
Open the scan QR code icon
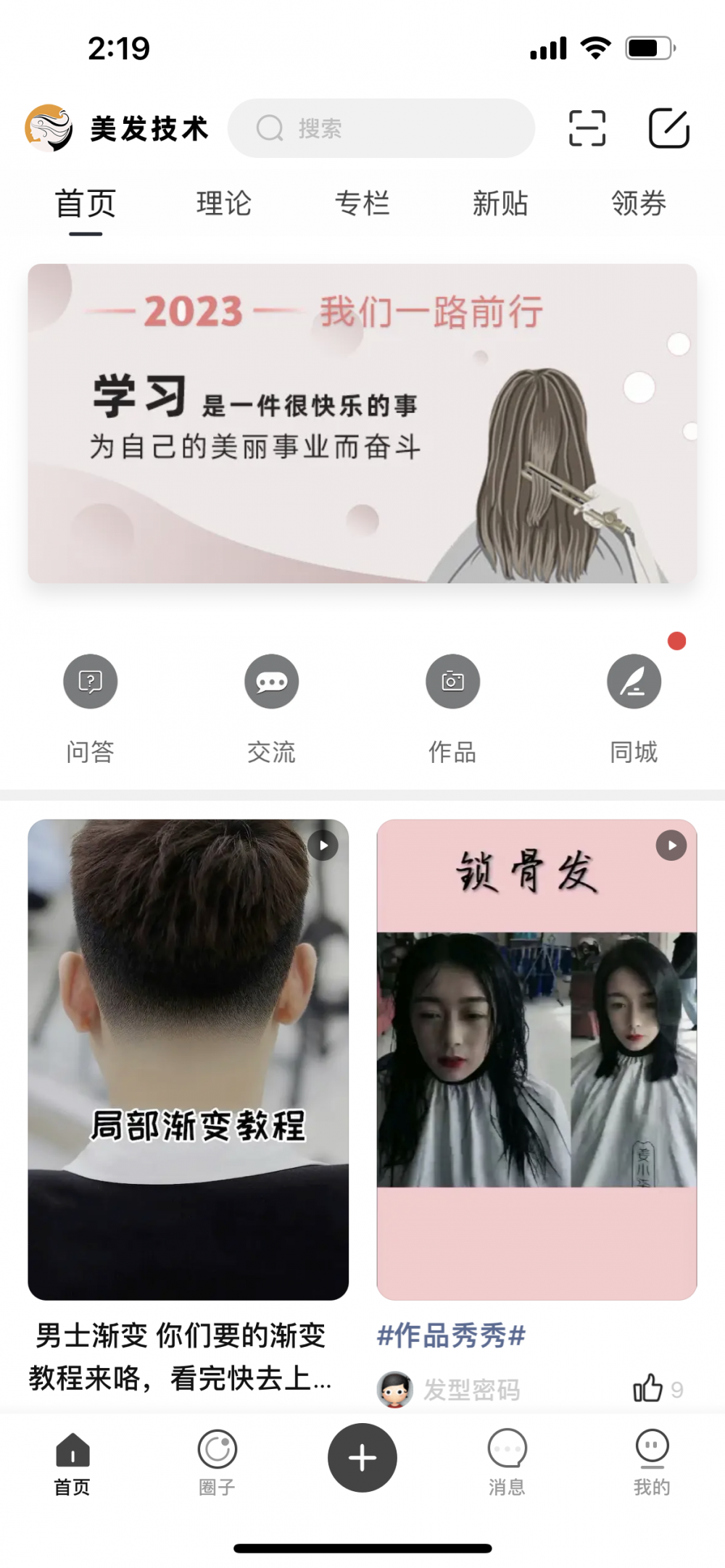[x=587, y=128]
